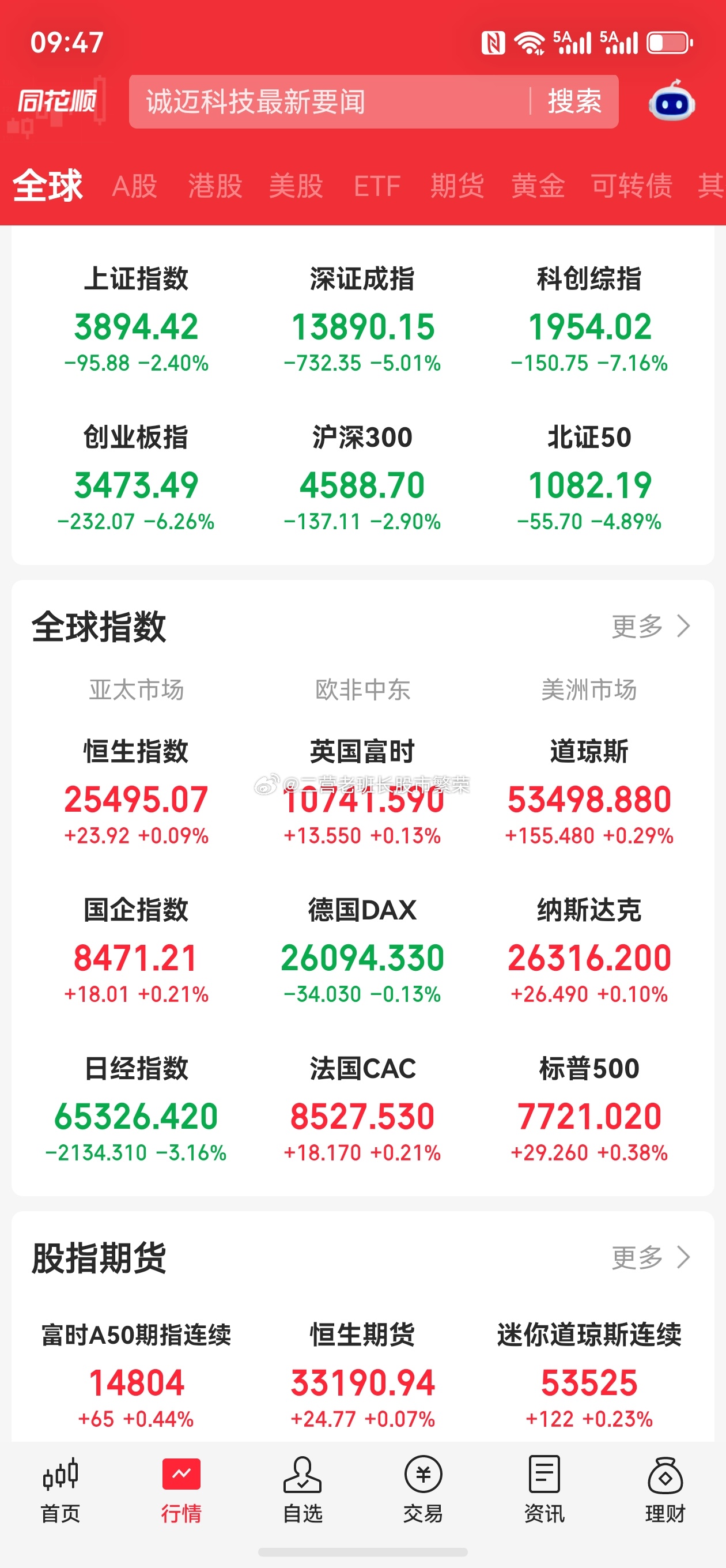View 创业板指 index details

click(137, 477)
